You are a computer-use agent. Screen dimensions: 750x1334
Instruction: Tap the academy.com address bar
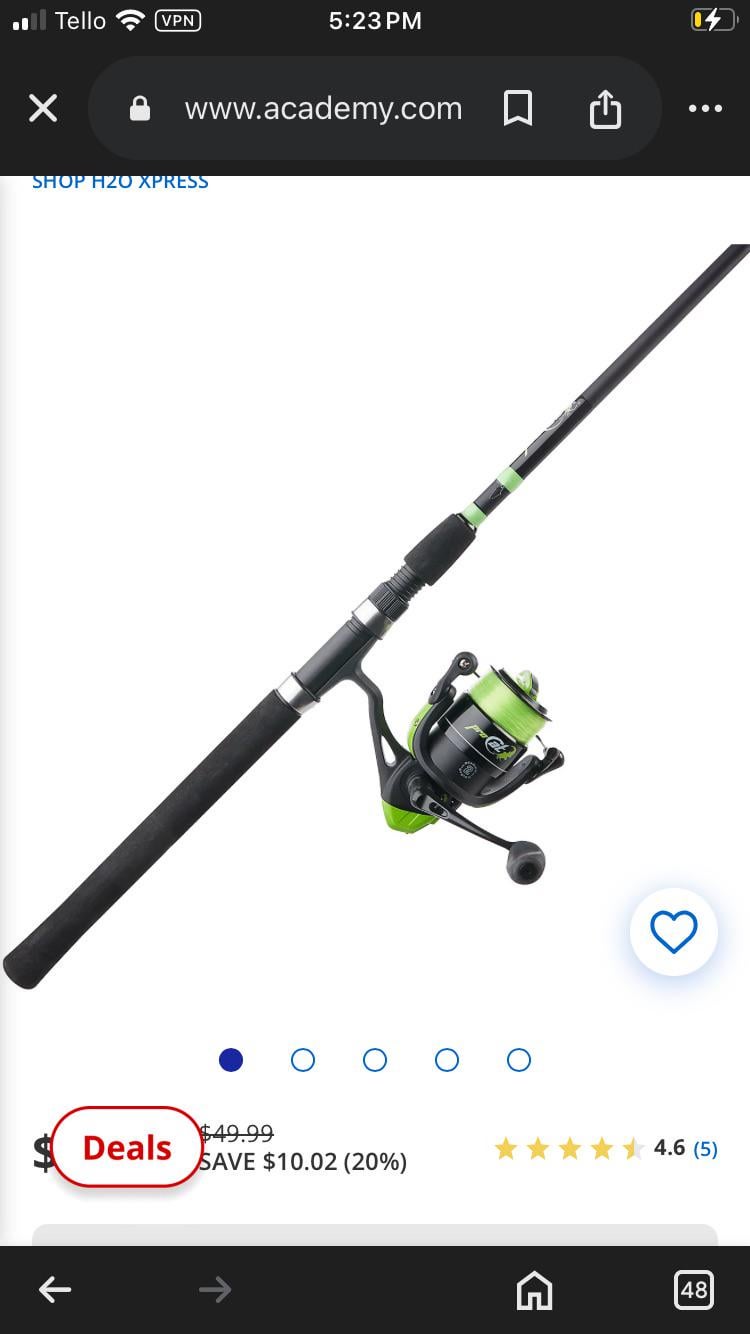coord(323,108)
